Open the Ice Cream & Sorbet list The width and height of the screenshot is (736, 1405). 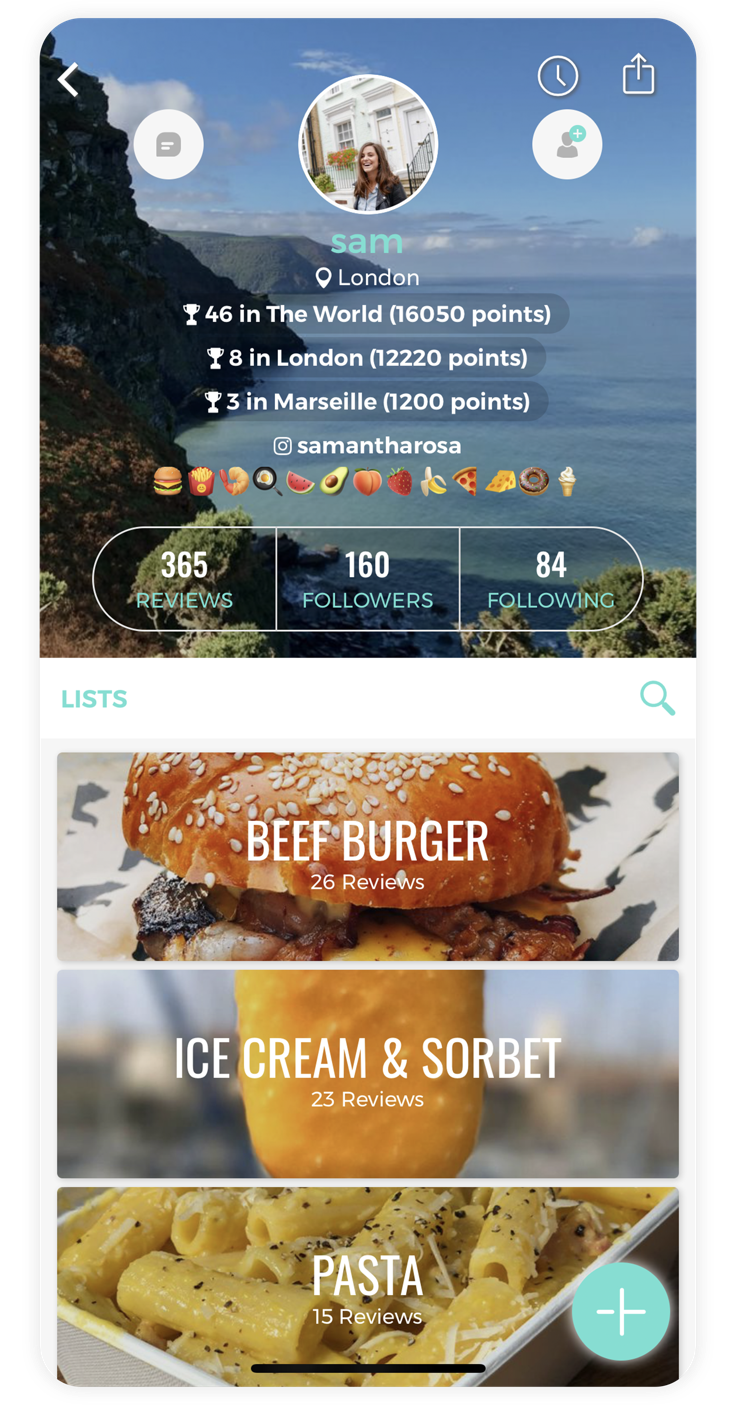coord(367,1073)
